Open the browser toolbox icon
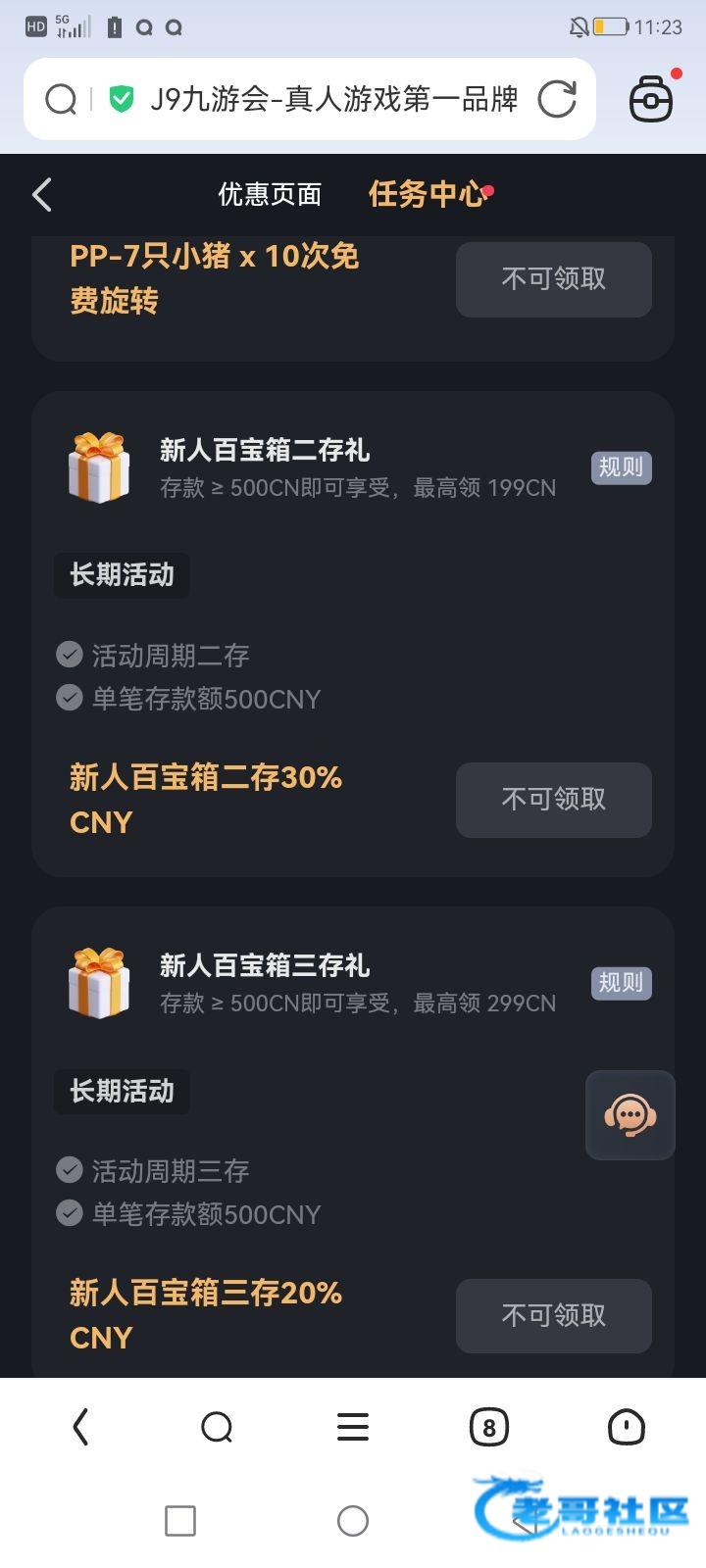The width and height of the screenshot is (706, 1568). [x=651, y=99]
